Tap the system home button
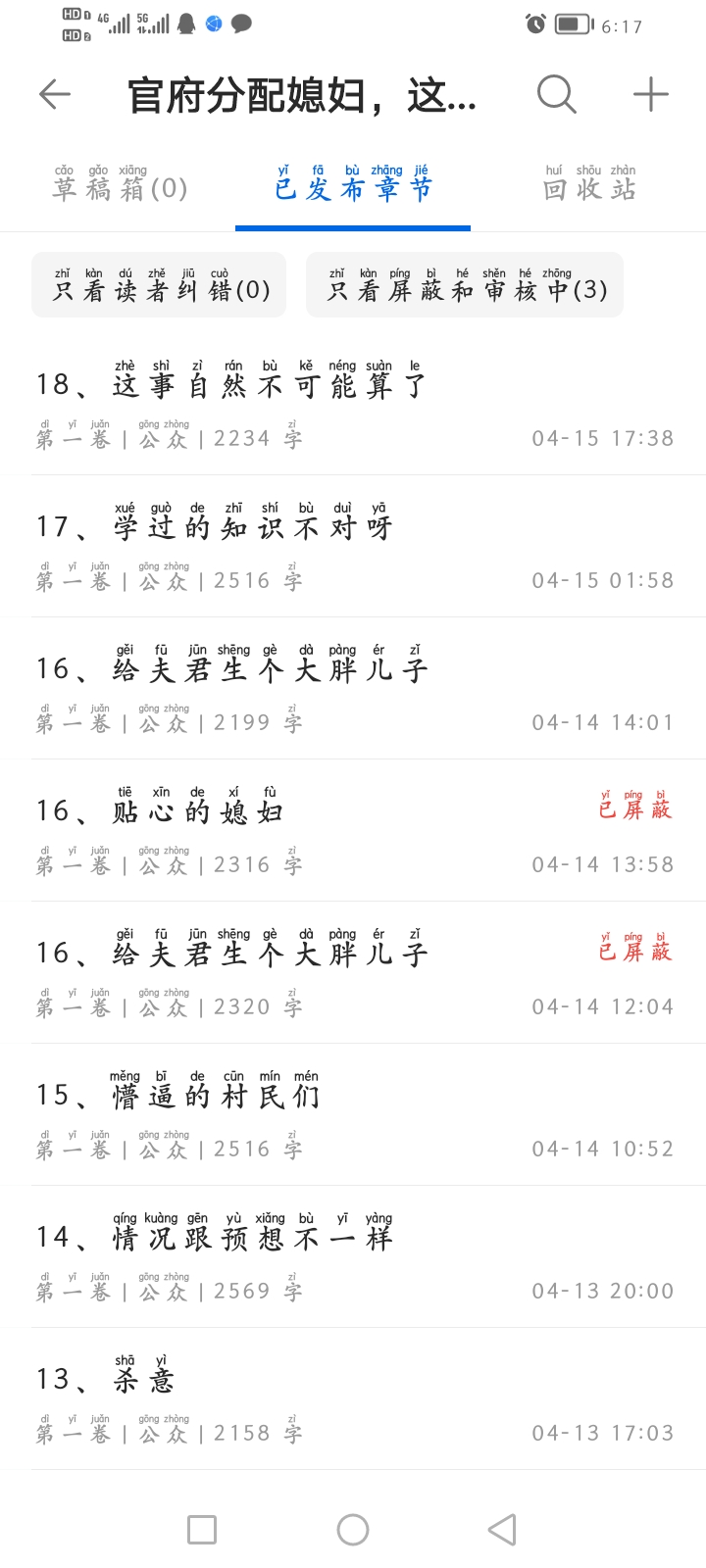Screen dimensions: 706x1568 (x=353, y=1530)
